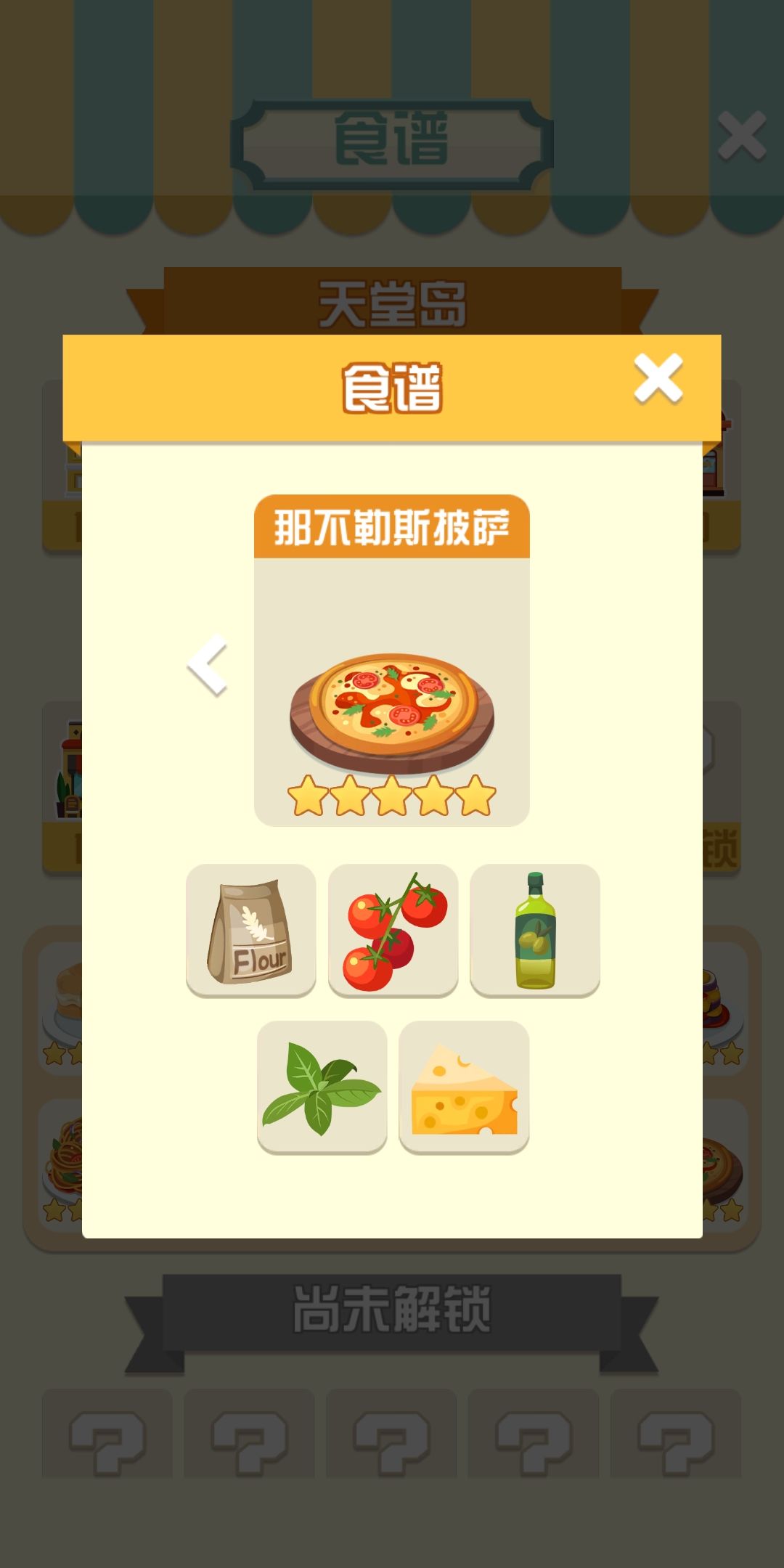
Task: Select the olive oil ingredient icon
Action: pos(534,932)
